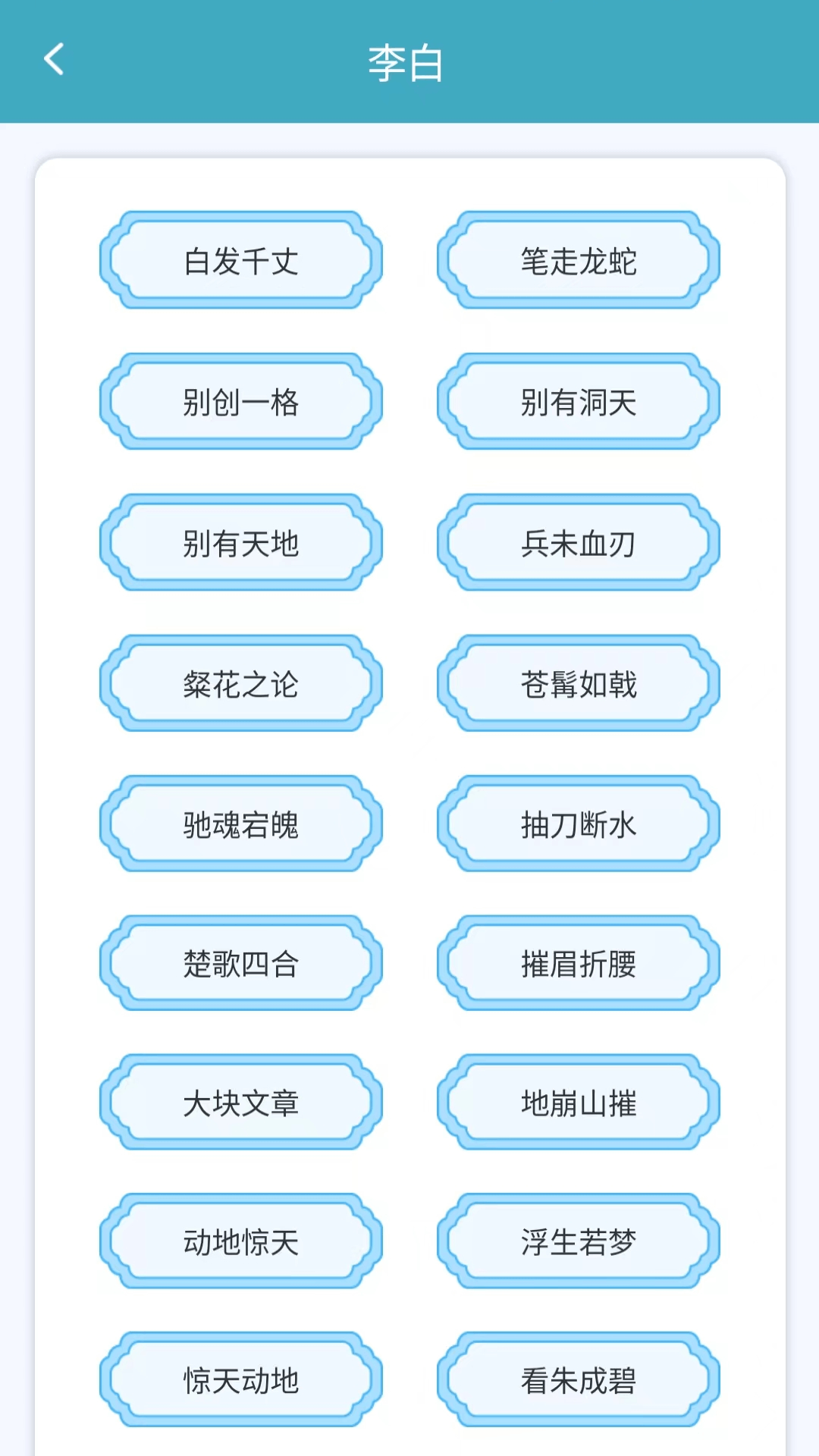Image resolution: width=819 pixels, height=1456 pixels.
Task: Choose the idiom 动地惊天
Action: point(241,1242)
